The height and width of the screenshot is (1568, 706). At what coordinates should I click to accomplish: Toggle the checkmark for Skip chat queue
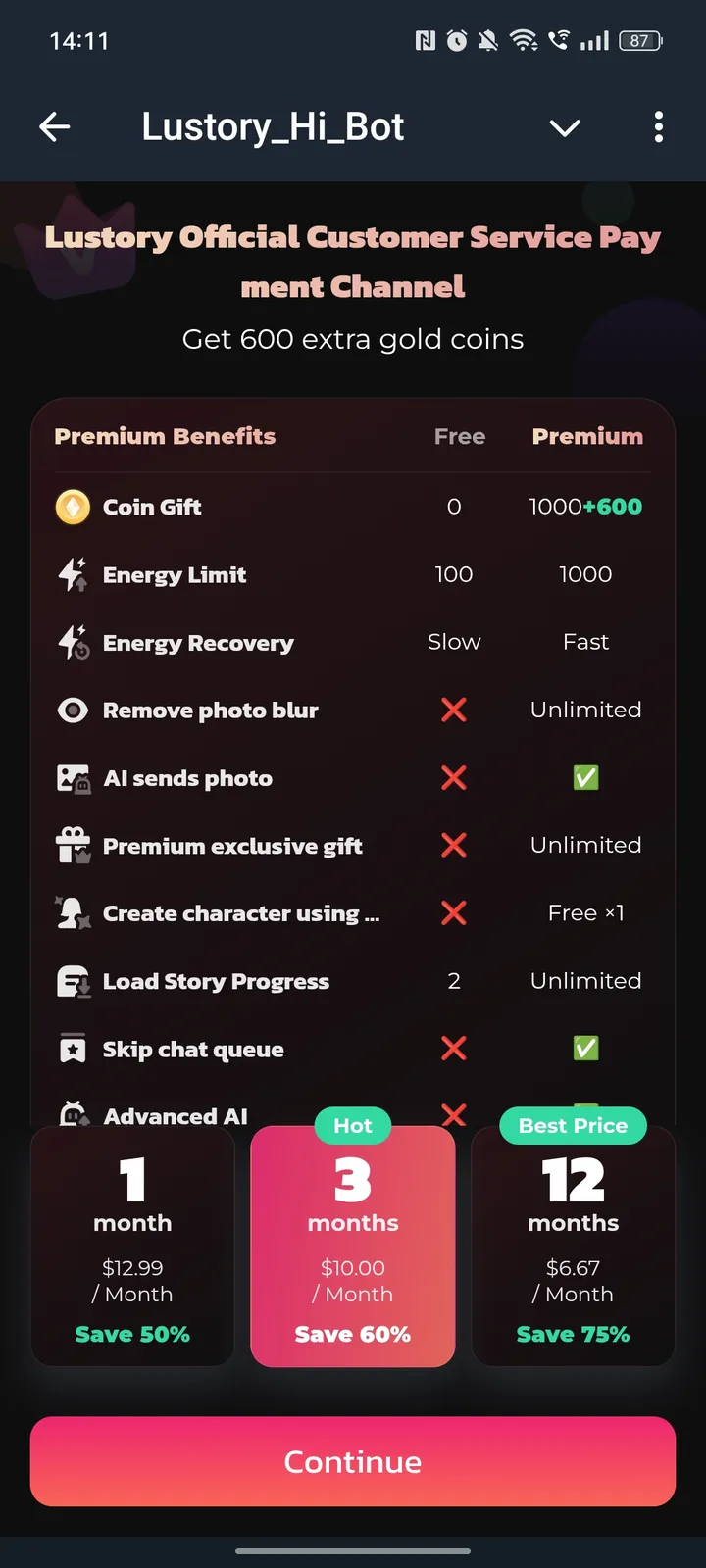(x=585, y=1048)
